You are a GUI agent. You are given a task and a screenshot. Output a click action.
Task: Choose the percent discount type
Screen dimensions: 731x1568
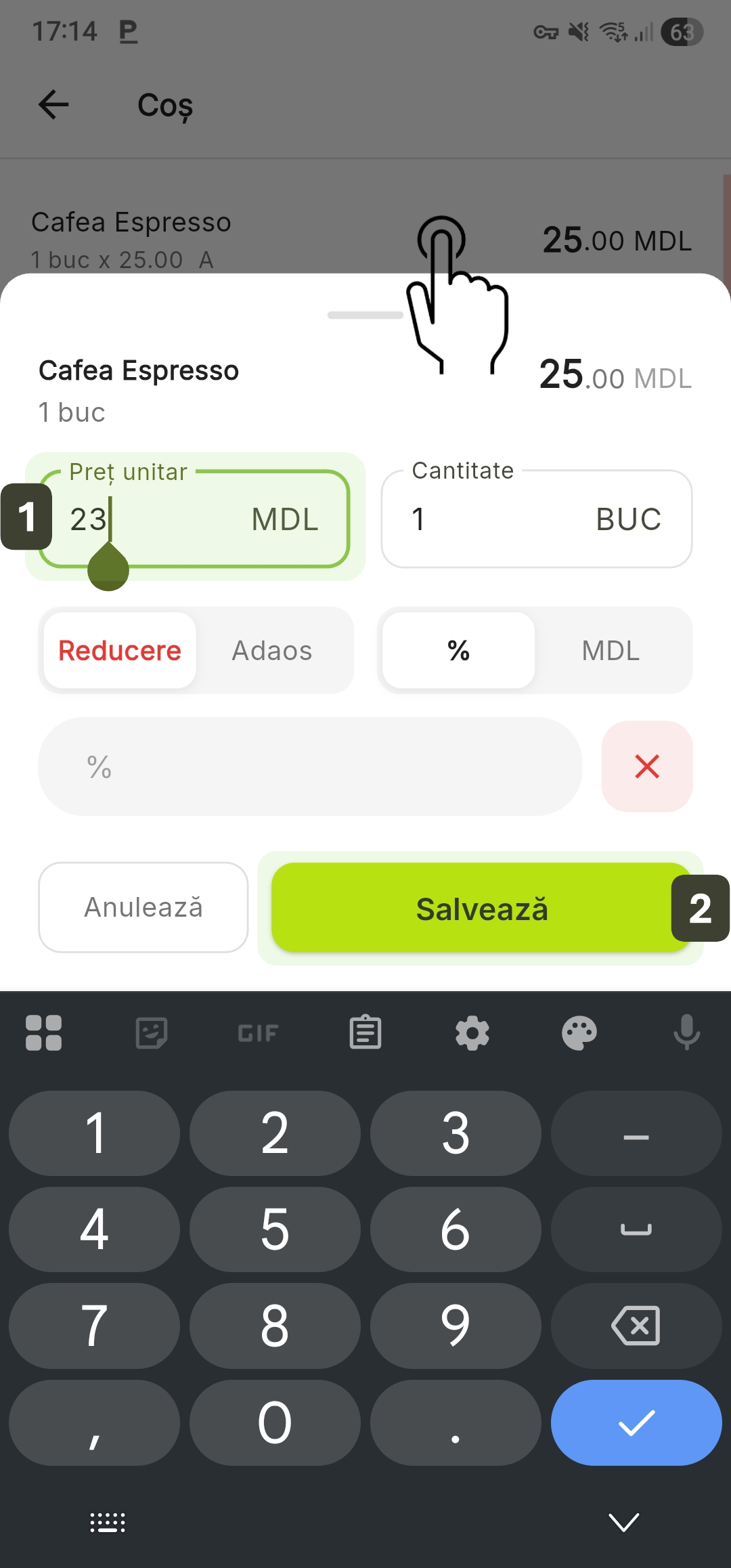tap(459, 651)
